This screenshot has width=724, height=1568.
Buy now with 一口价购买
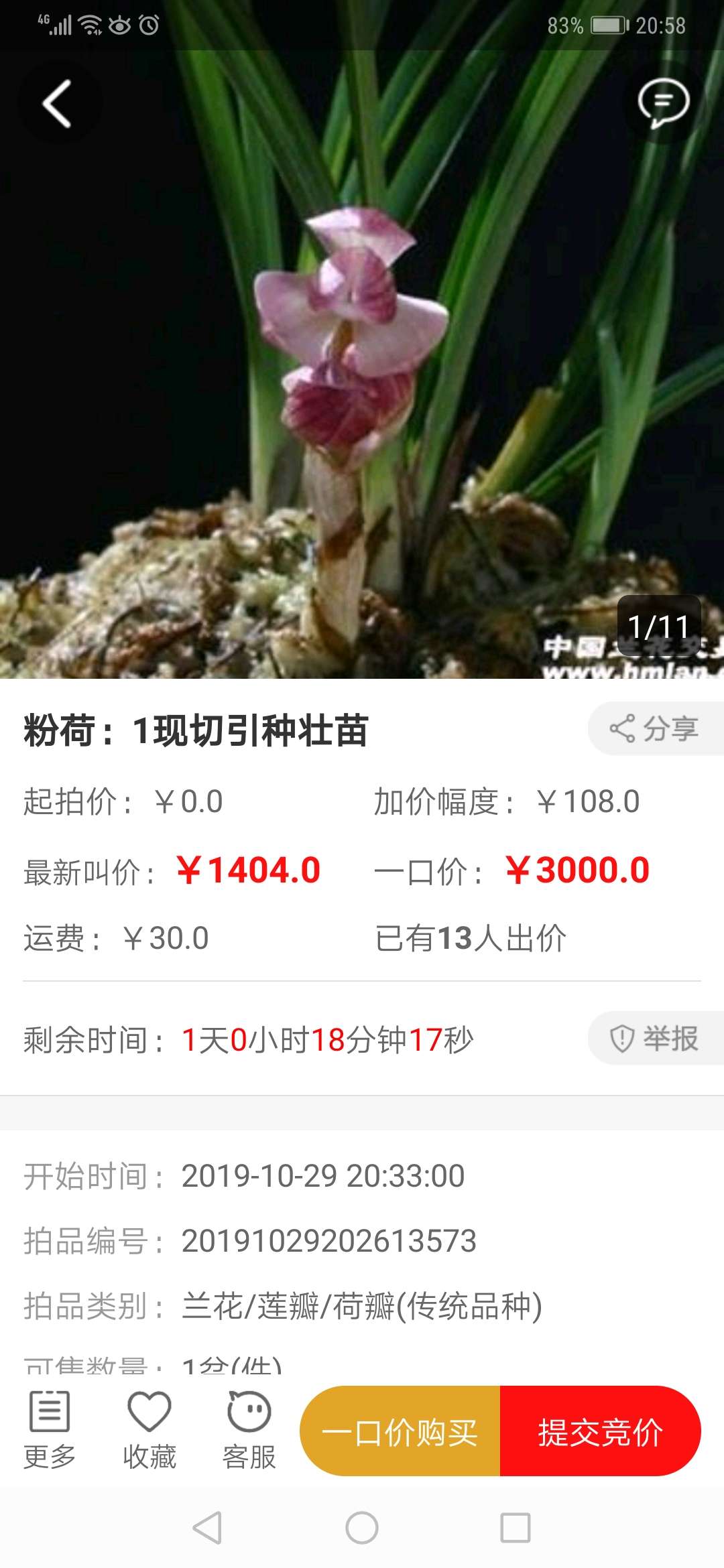400,1431
